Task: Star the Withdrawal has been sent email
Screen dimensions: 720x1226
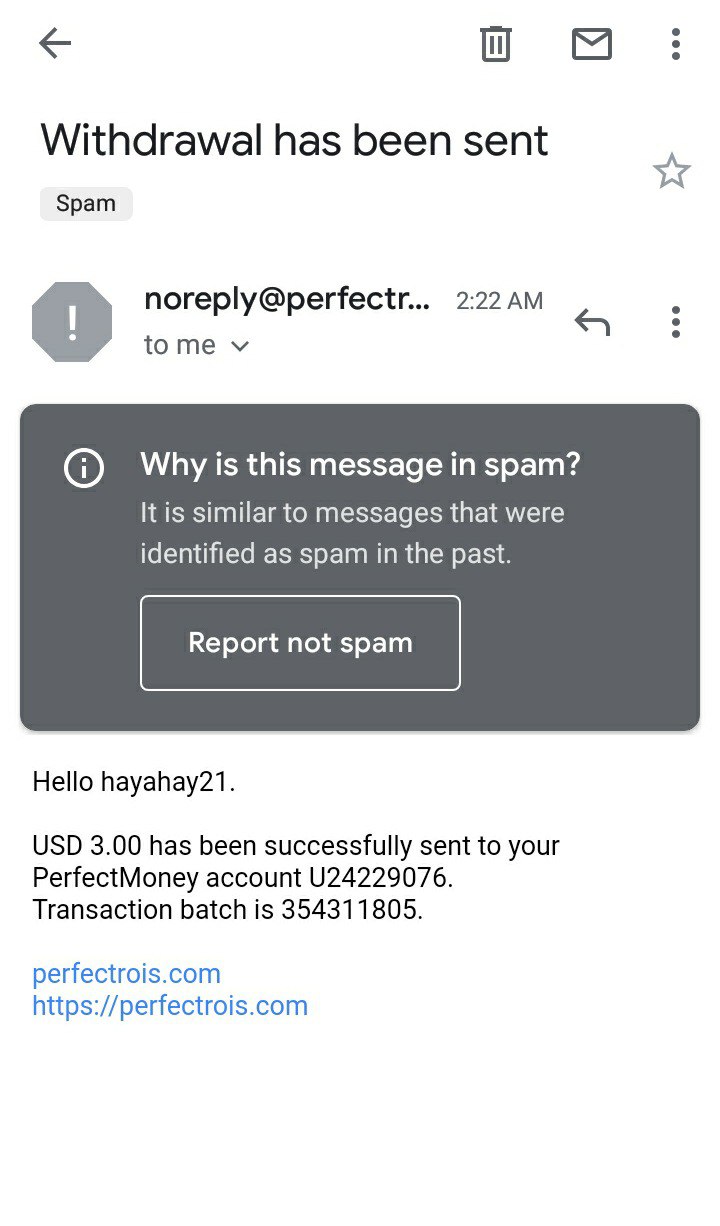Action: pyautogui.click(x=671, y=172)
